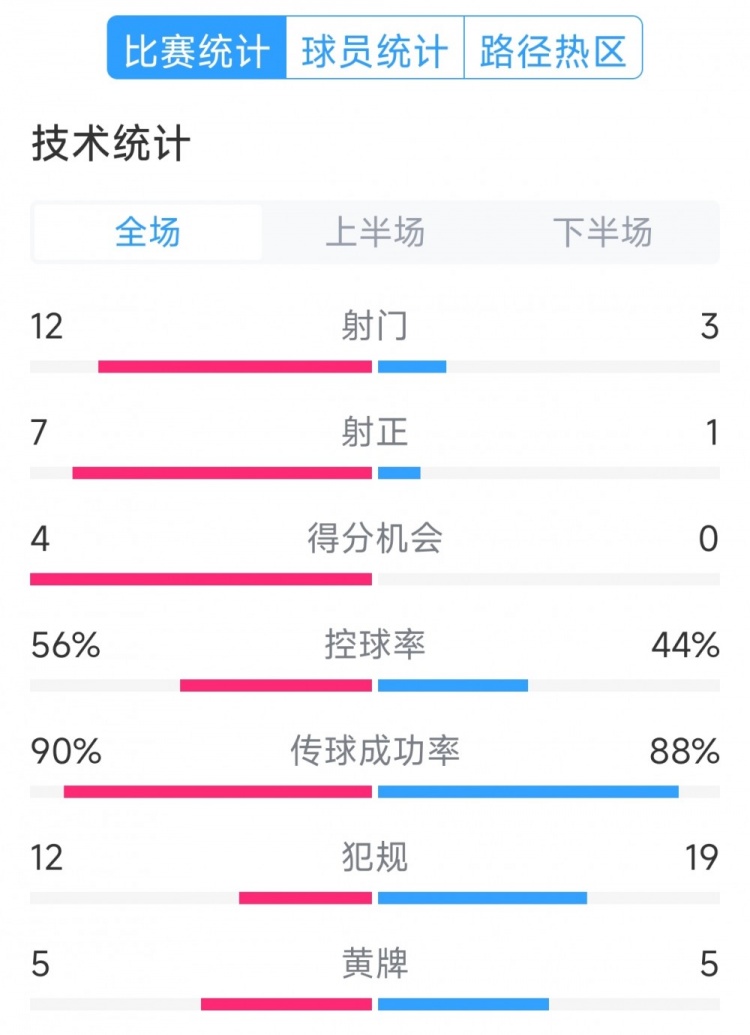Screen dimensions: 750x1035
Task: Click the 控球率 label
Action: pyautogui.click(x=375, y=645)
